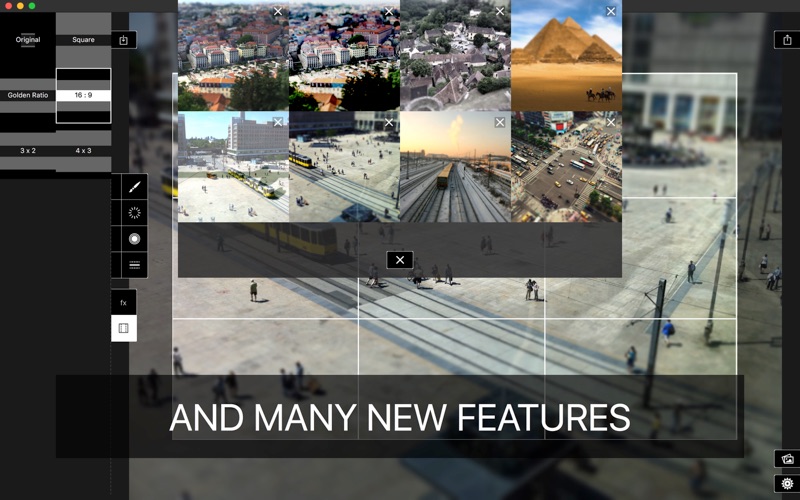Set the crop to 4 x 3
Screen dimensions: 800x500
point(83,150)
